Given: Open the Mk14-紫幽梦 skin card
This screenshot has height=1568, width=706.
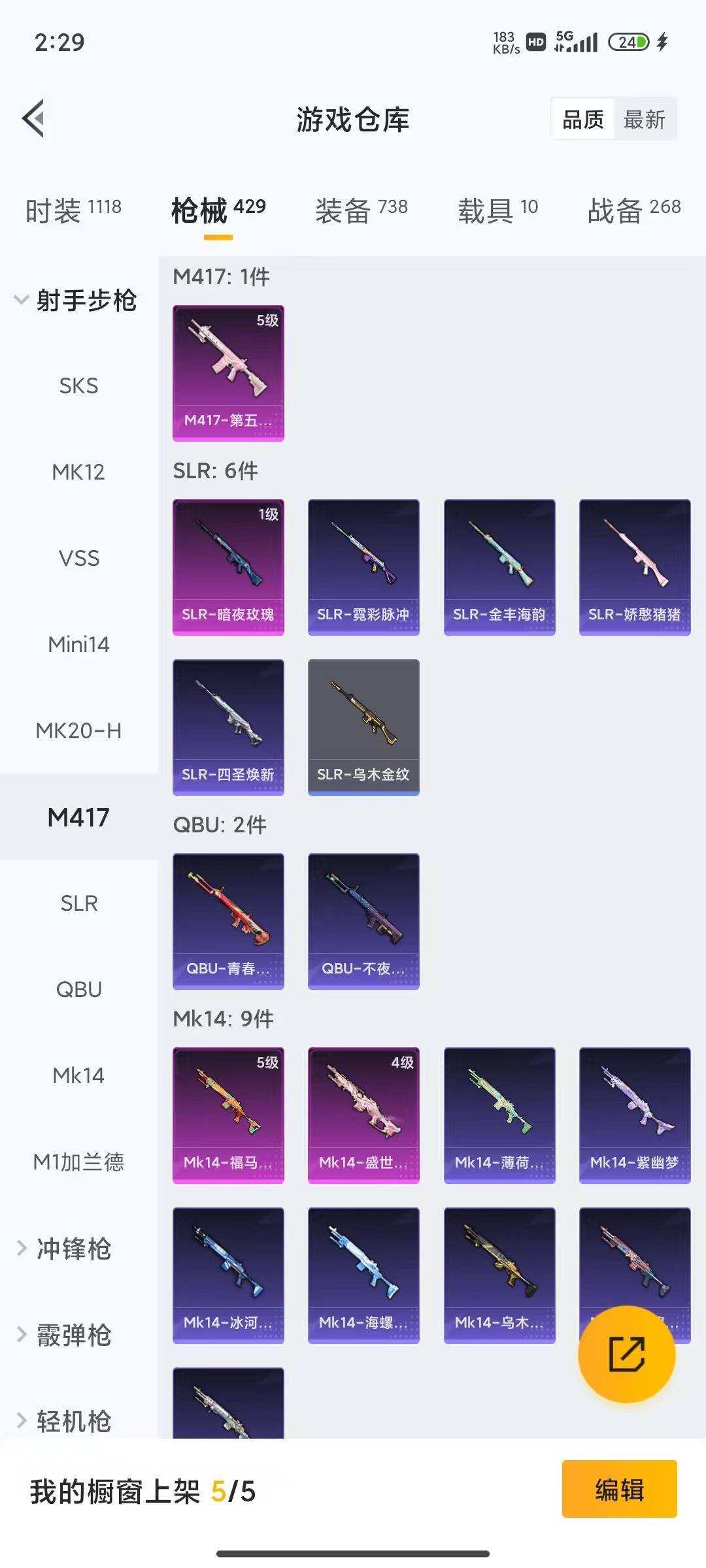Looking at the screenshot, I should coord(634,1115).
